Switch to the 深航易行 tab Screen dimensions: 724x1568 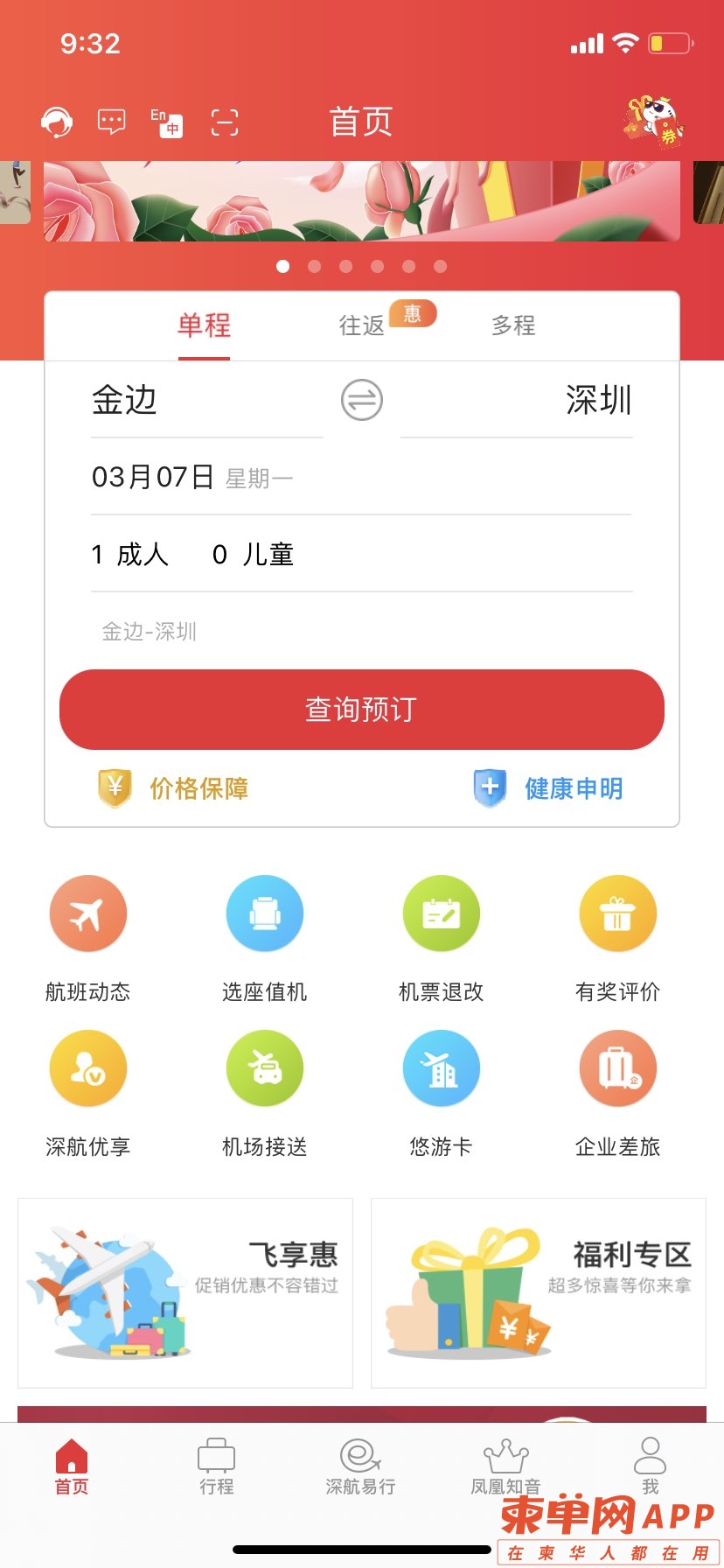pyautogui.click(x=360, y=1466)
